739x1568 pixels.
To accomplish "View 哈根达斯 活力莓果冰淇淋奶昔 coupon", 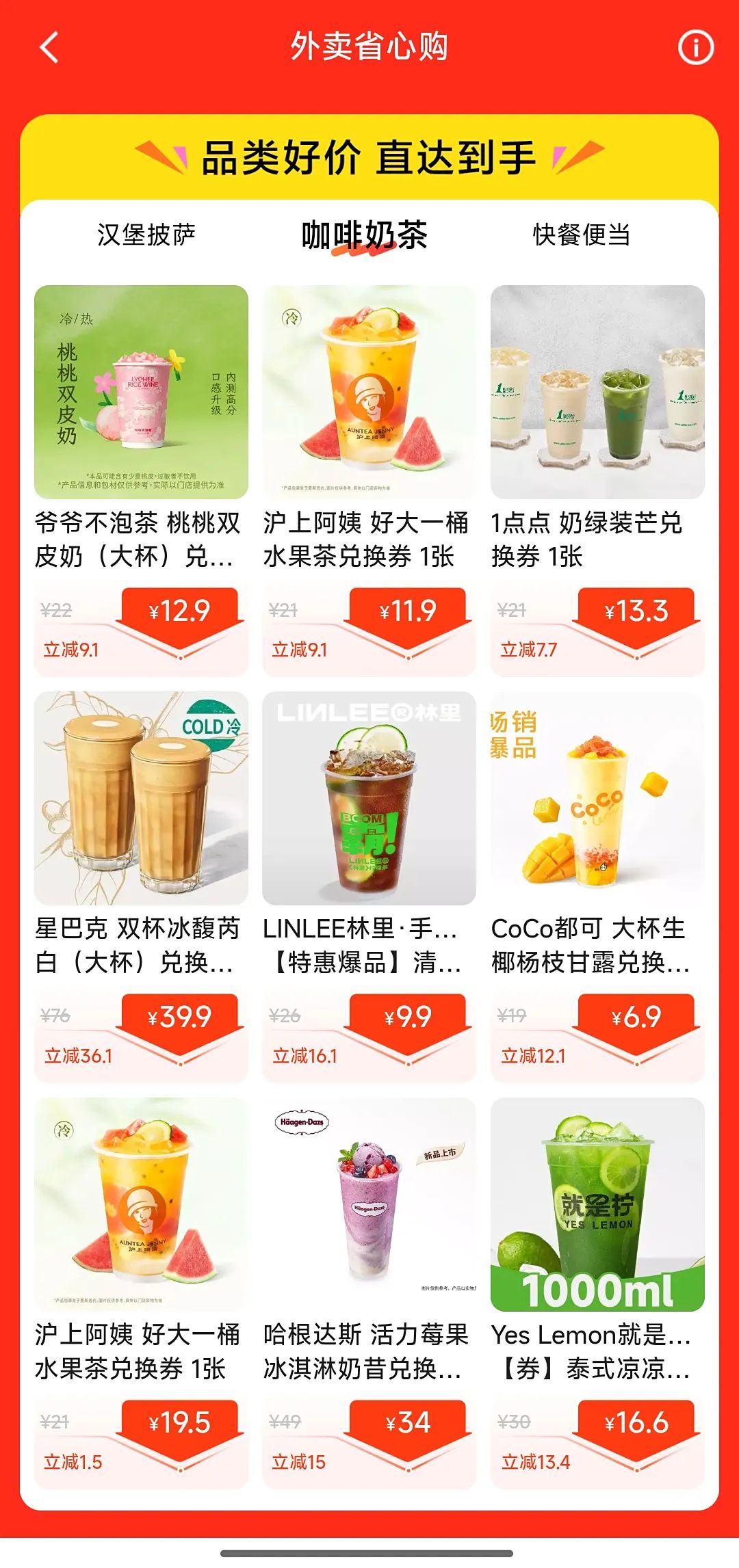I will [369, 1292].
